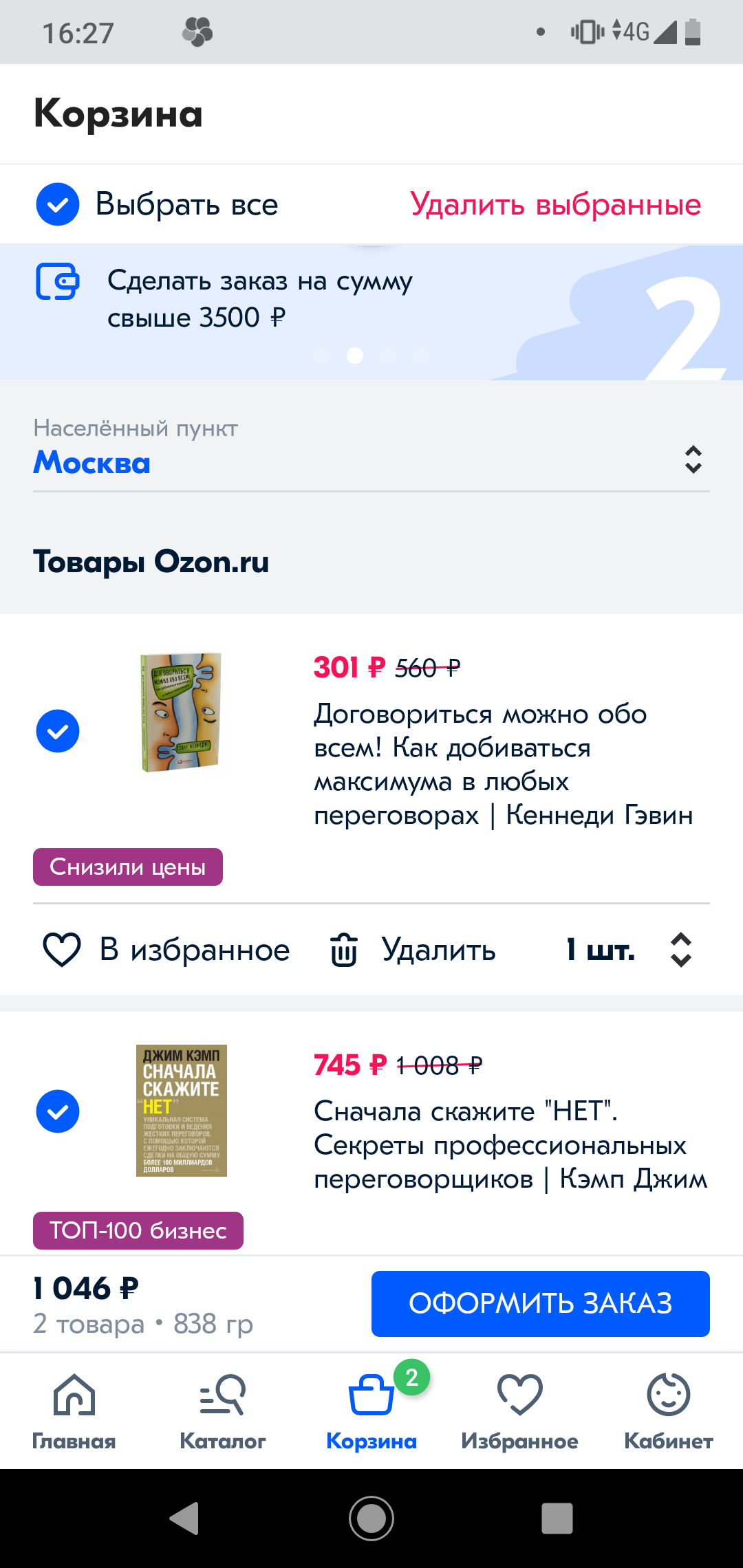The height and width of the screenshot is (1568, 743).
Task: Open the "Сначала скажите НЕТ" book cover
Action: [182, 1111]
